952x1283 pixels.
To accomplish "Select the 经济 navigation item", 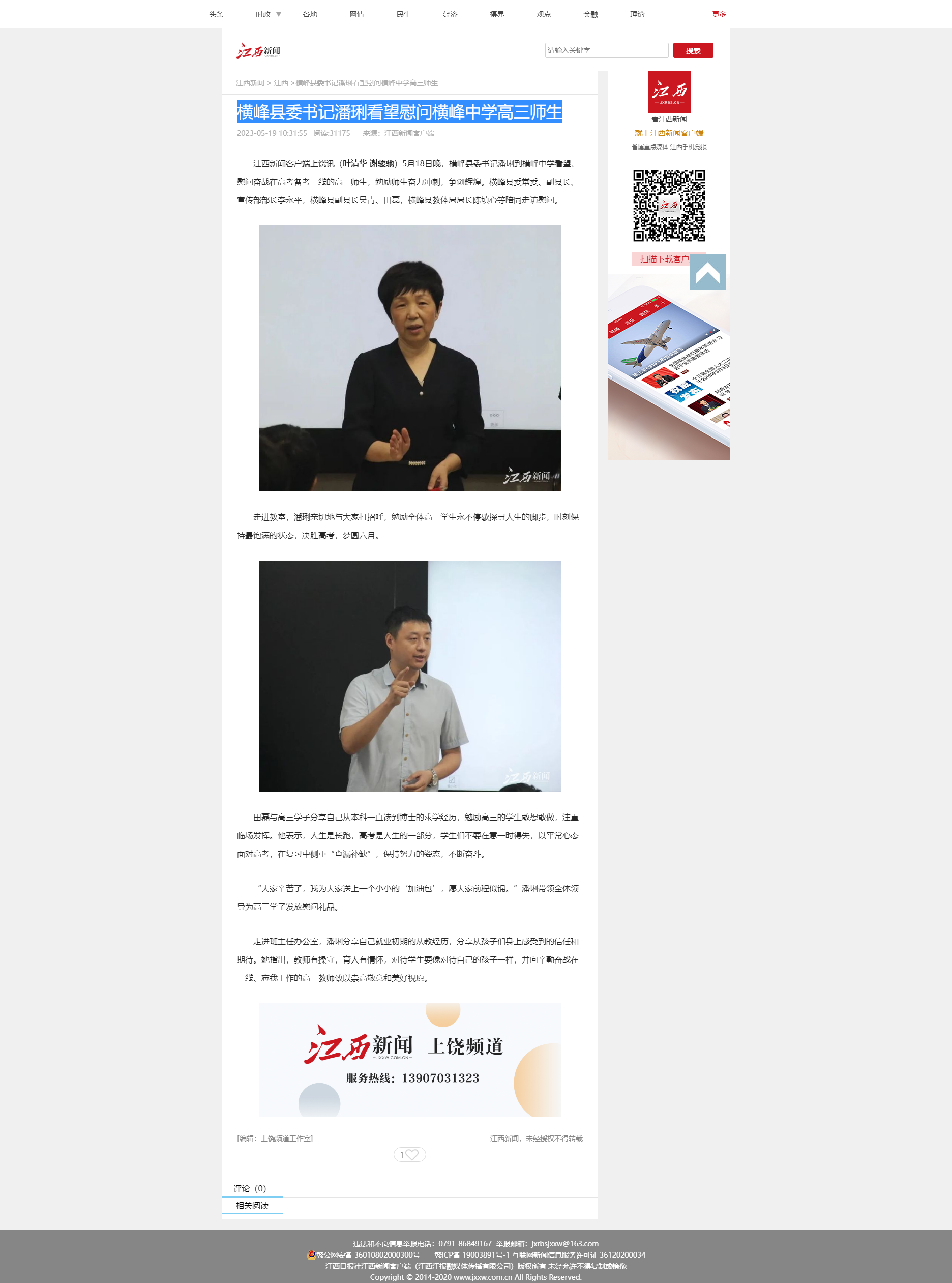I will (450, 14).
